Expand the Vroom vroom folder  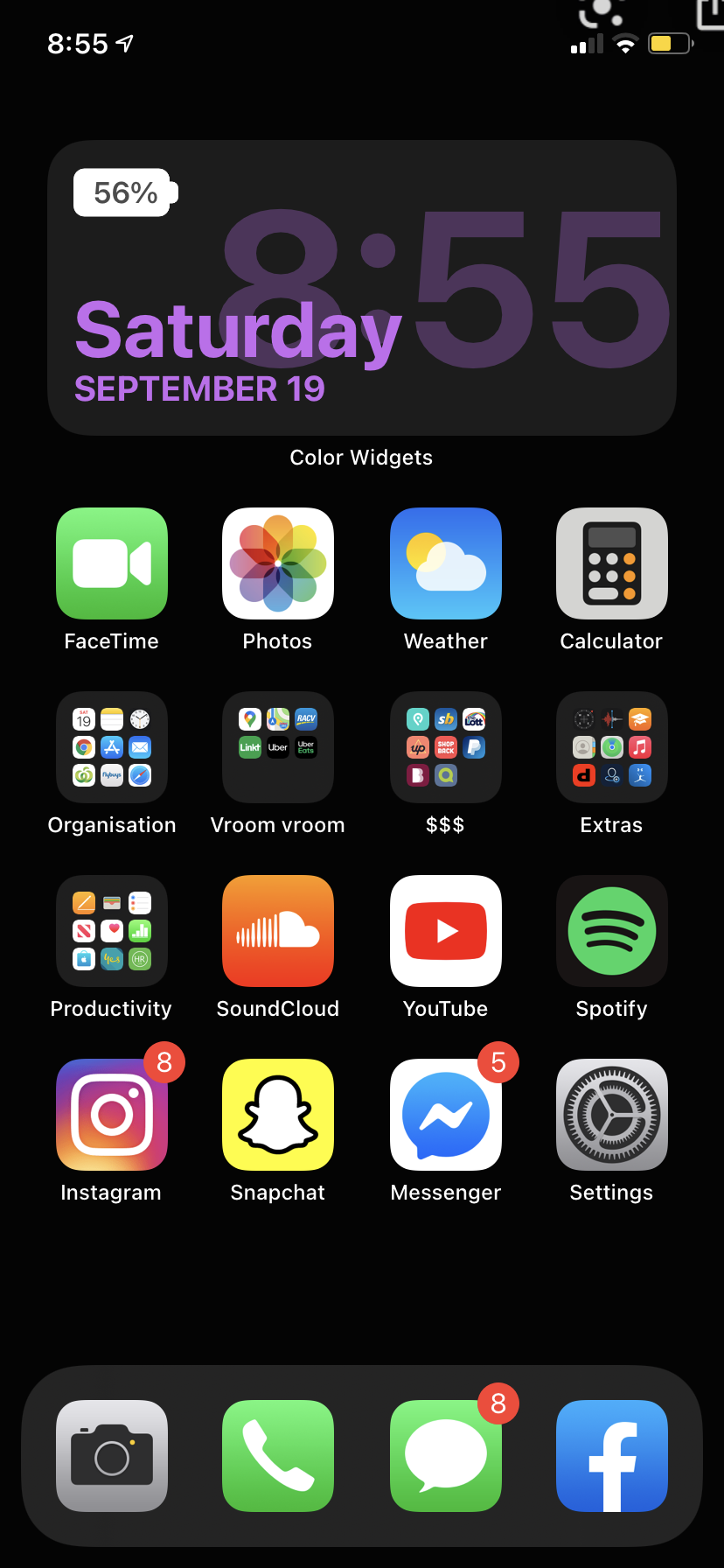click(277, 747)
